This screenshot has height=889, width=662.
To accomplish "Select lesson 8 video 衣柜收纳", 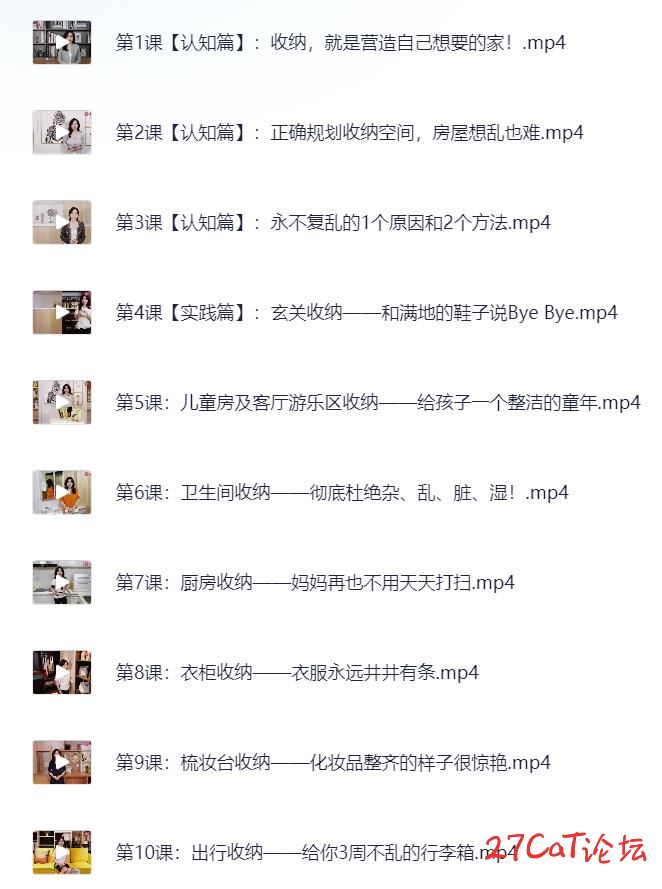I will pyautogui.click(x=297, y=673).
